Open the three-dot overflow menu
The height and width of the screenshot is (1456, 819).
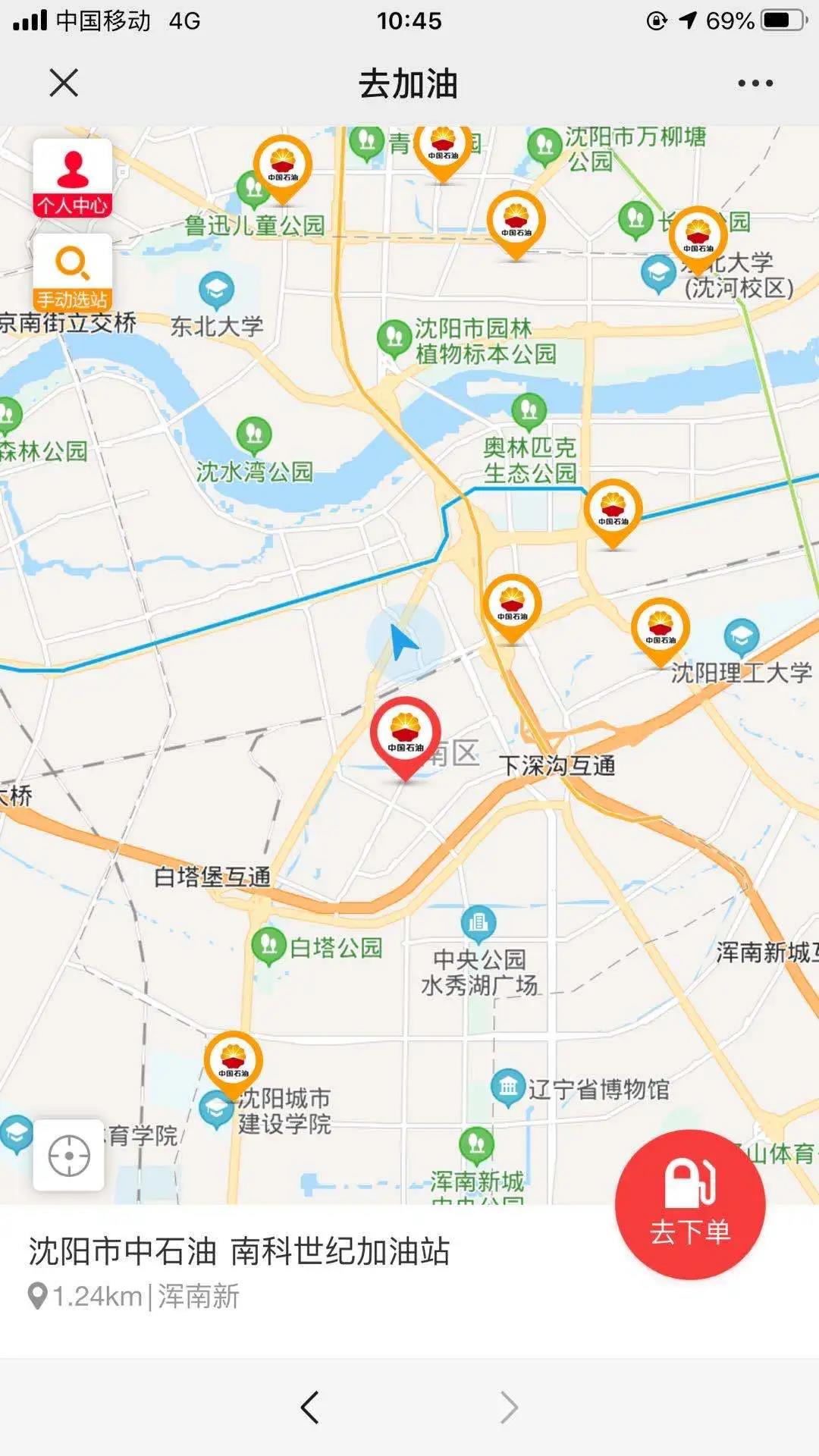(755, 83)
